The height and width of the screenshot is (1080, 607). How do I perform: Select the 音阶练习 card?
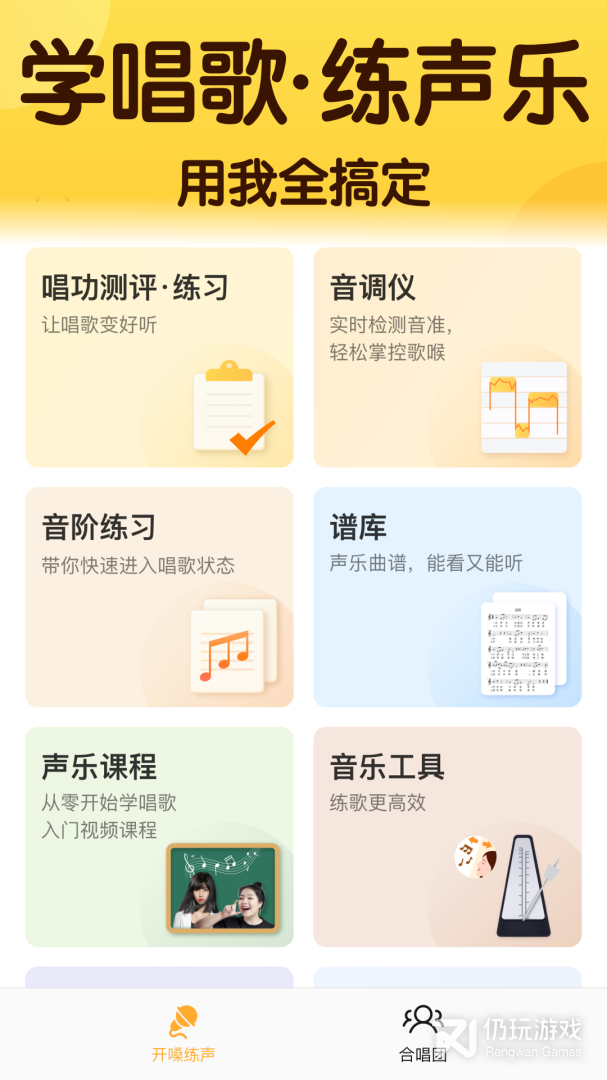159,596
